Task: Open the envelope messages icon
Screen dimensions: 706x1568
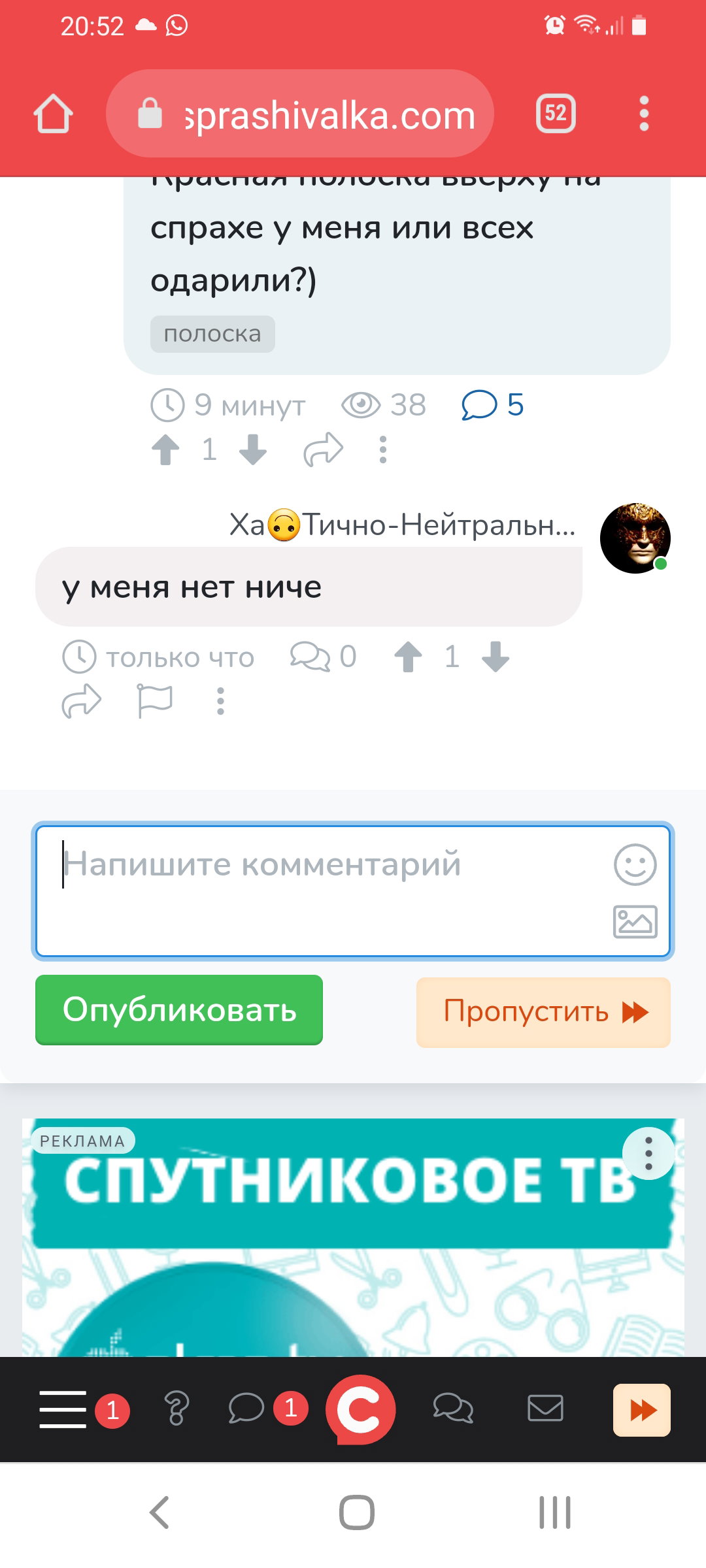Action: [x=545, y=1408]
